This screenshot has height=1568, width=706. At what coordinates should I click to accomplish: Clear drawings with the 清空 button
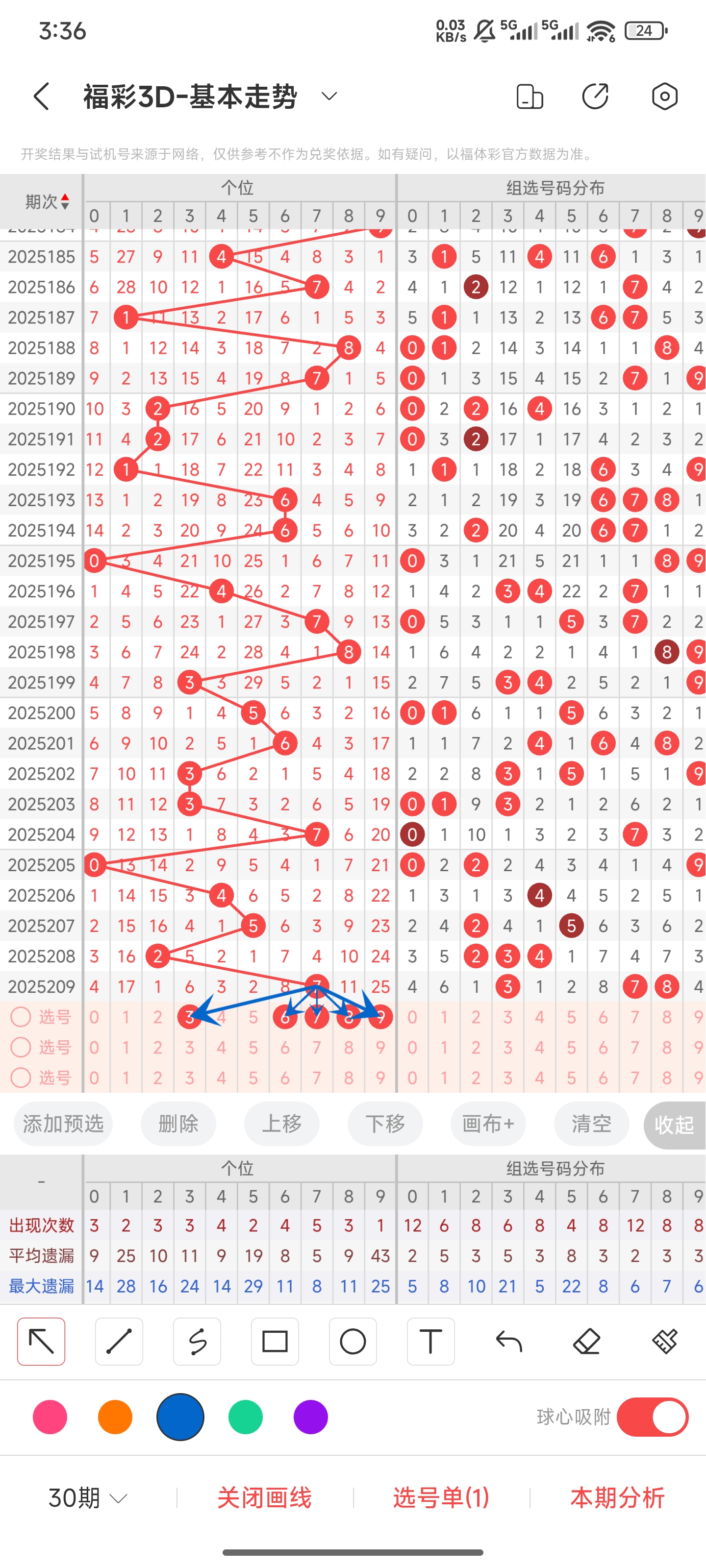pos(591,1123)
